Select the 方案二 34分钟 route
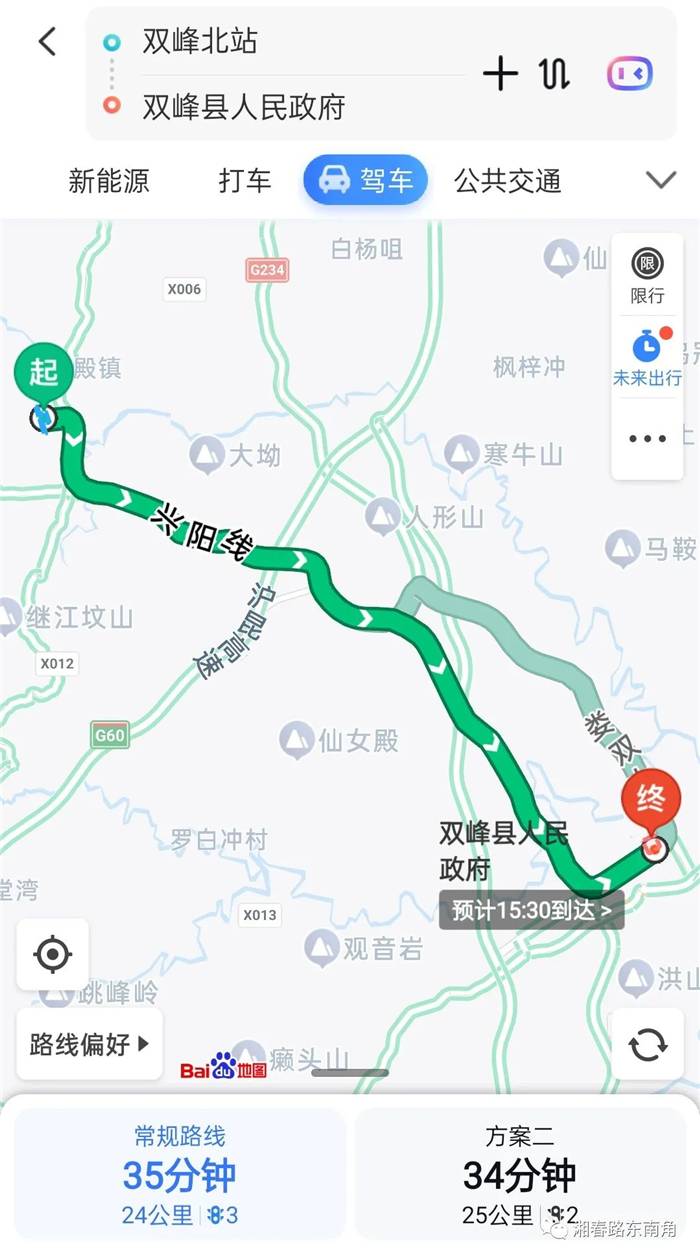This screenshot has height=1260, width=700. [520, 1177]
